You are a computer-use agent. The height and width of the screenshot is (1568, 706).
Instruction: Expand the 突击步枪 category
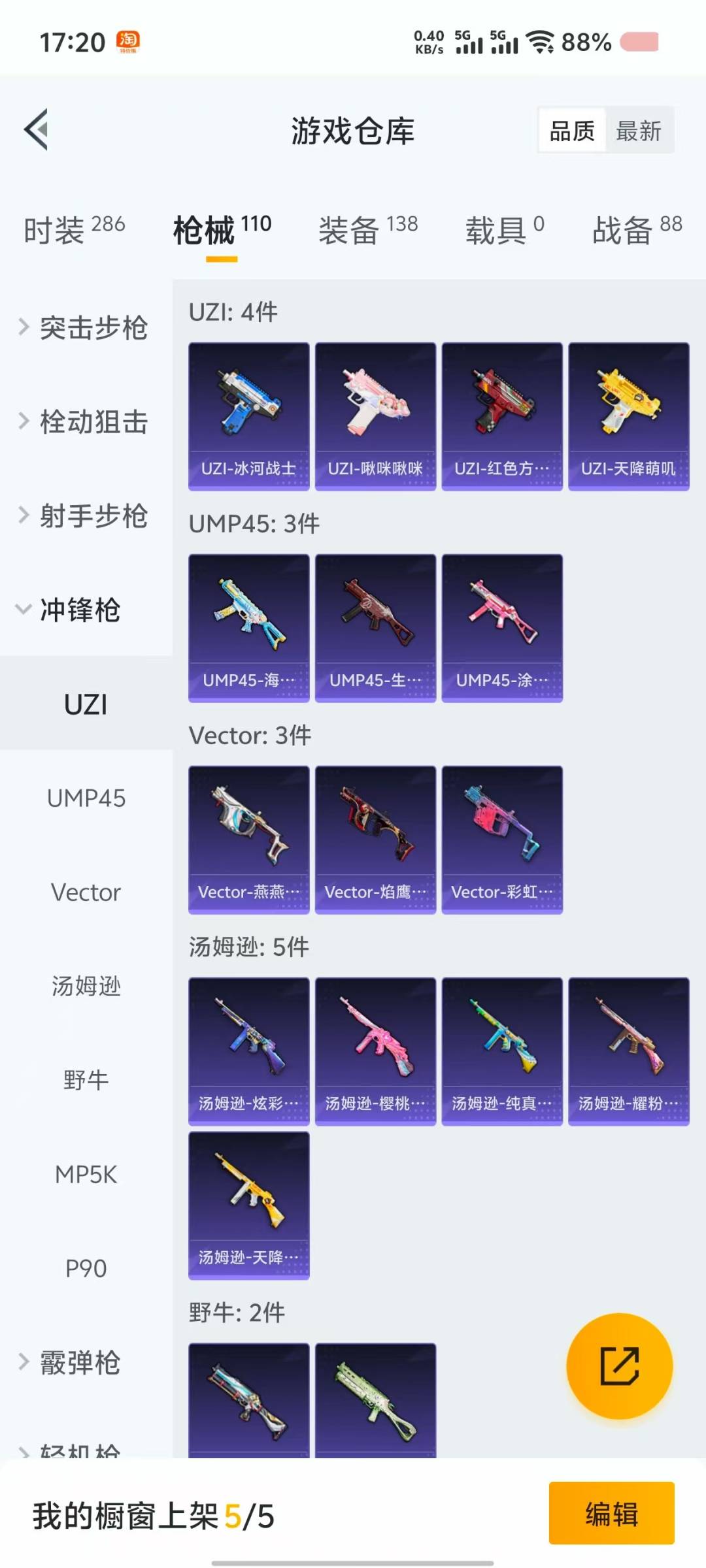tap(85, 327)
